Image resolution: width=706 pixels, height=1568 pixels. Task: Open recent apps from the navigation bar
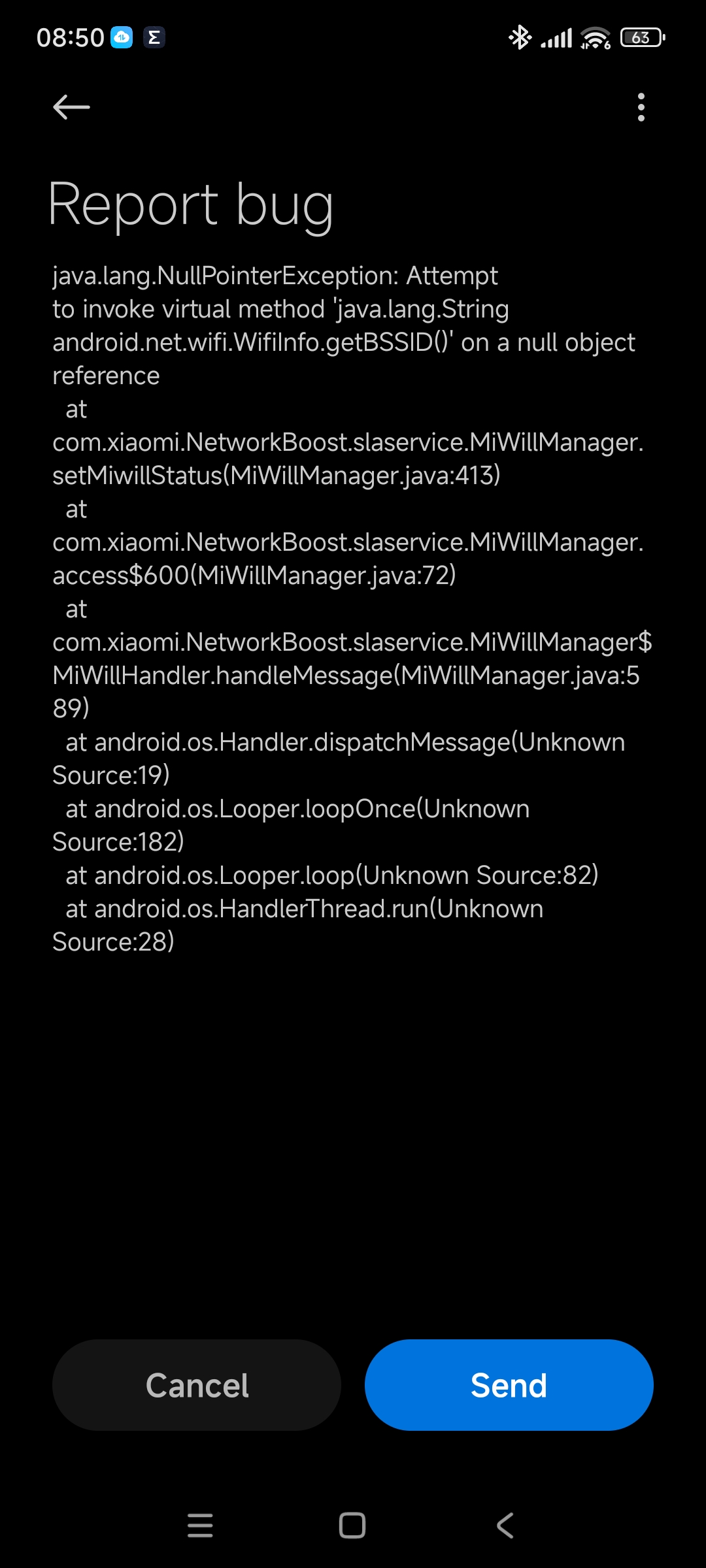click(200, 1526)
